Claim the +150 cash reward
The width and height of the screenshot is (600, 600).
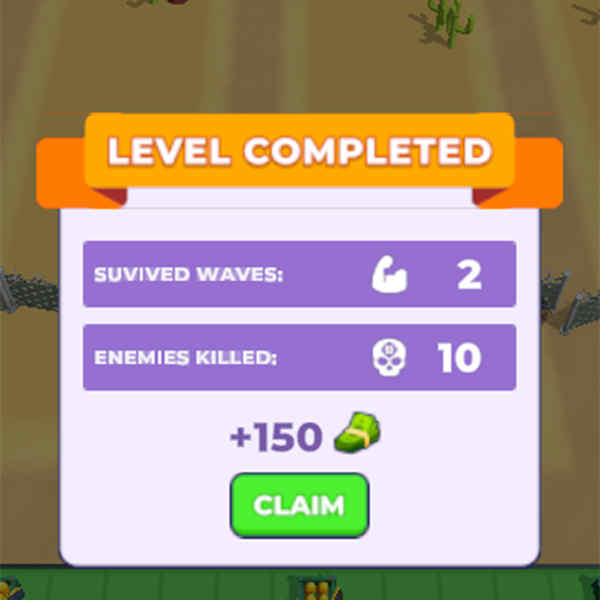[299, 505]
